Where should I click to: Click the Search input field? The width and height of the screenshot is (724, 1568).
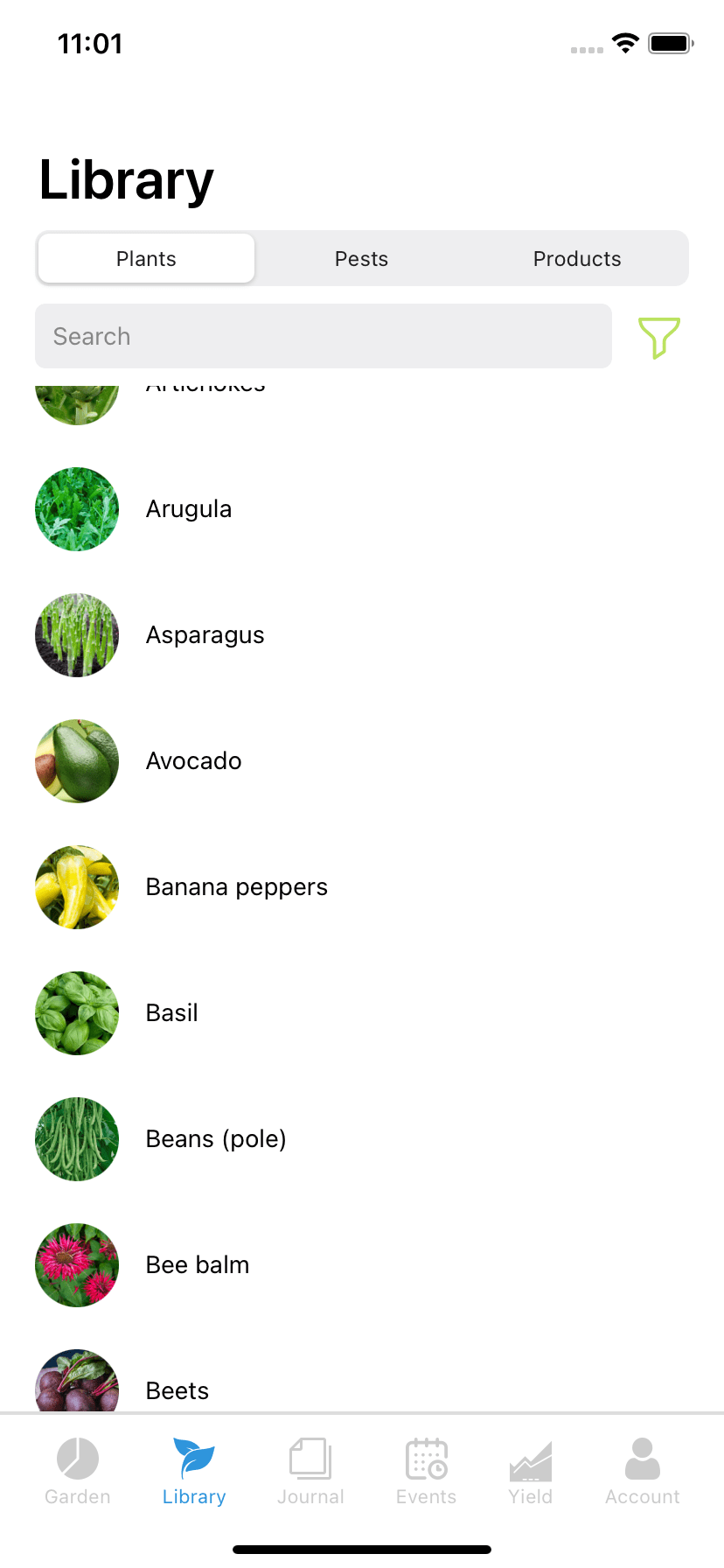(324, 336)
